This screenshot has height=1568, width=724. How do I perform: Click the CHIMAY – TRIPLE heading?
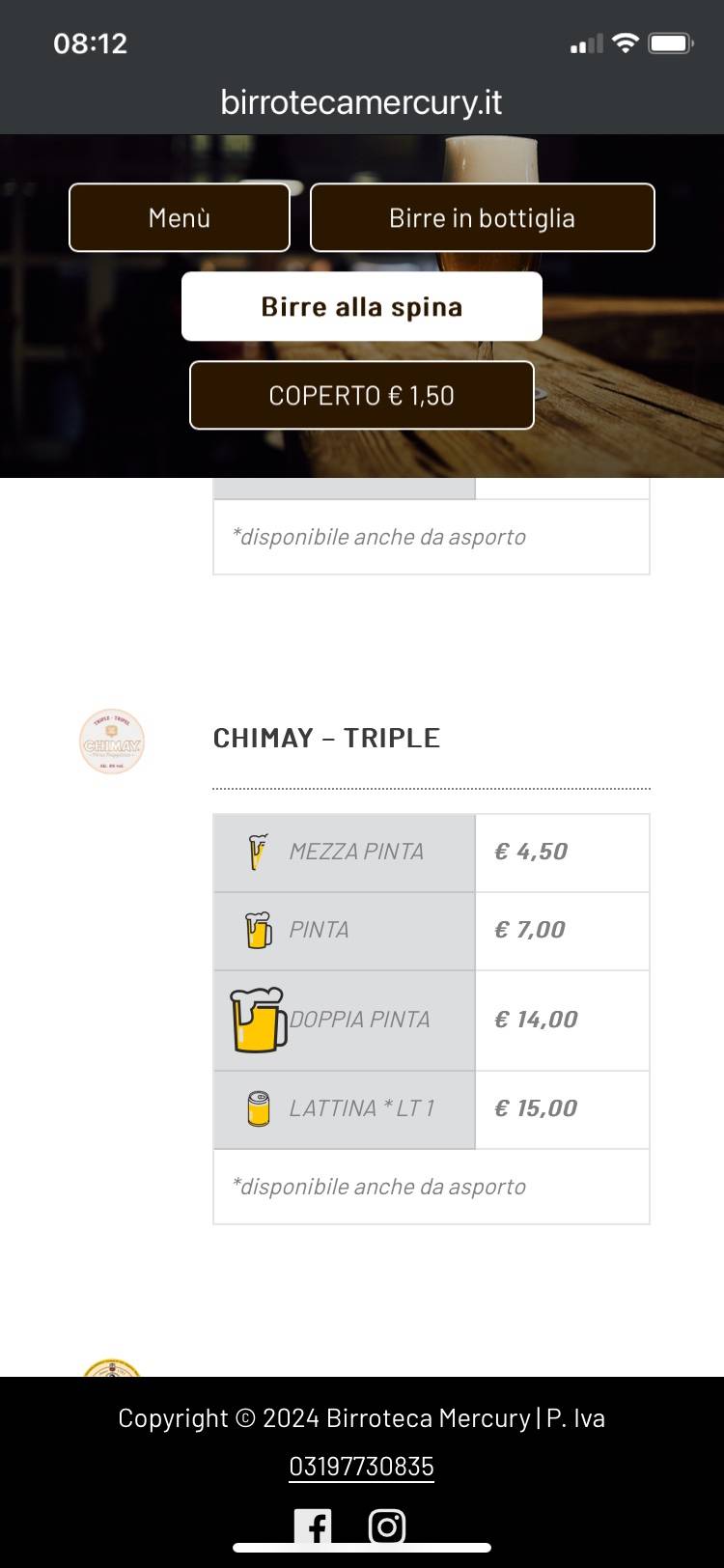326,738
